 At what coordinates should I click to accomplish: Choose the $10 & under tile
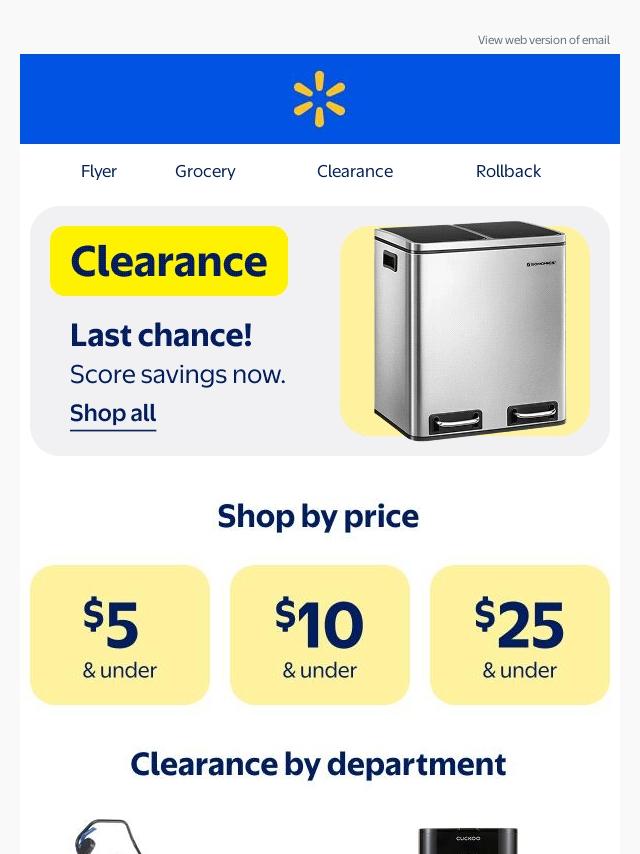point(320,635)
